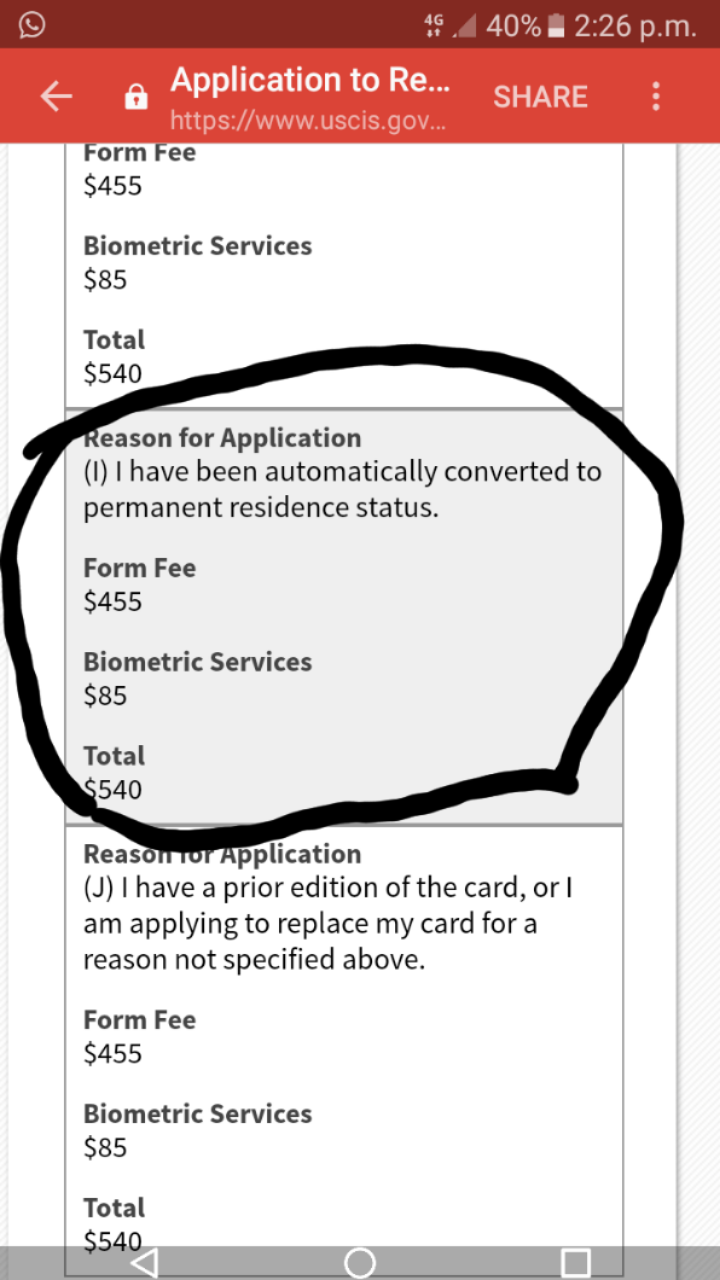
Task: Tap the system home button
Action: (x=360, y=1262)
